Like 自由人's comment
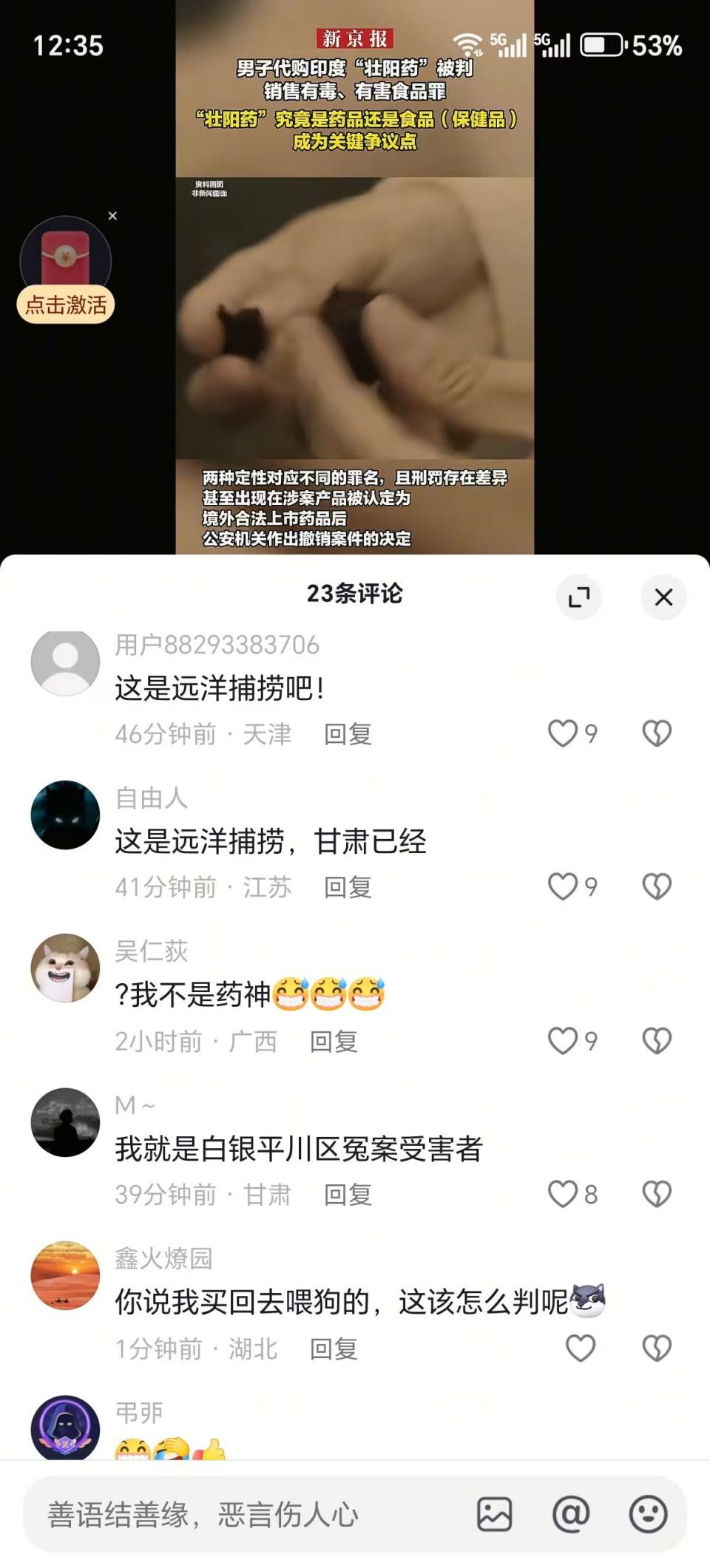 click(563, 886)
